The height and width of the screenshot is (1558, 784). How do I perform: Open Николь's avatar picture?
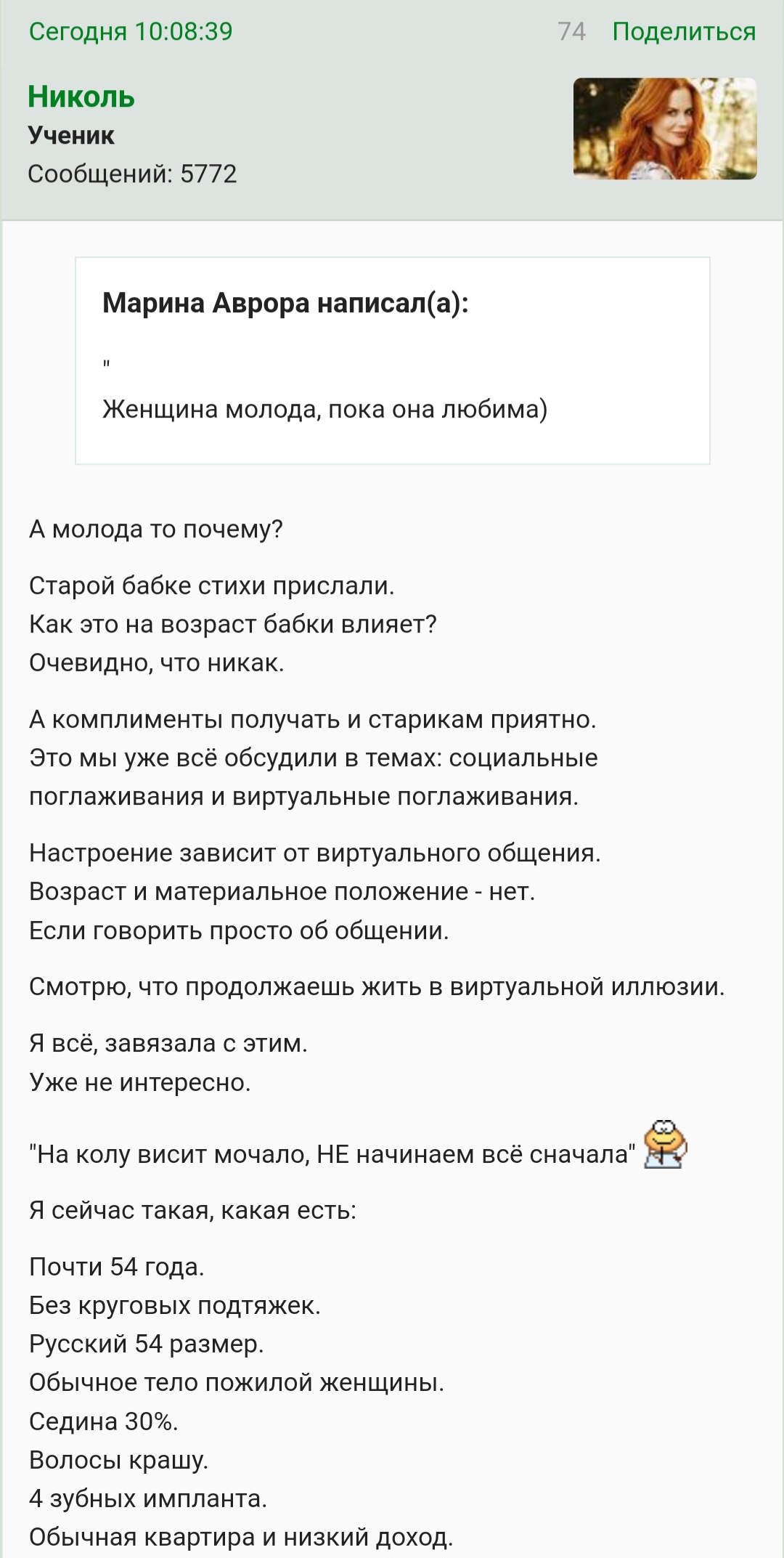(665, 129)
